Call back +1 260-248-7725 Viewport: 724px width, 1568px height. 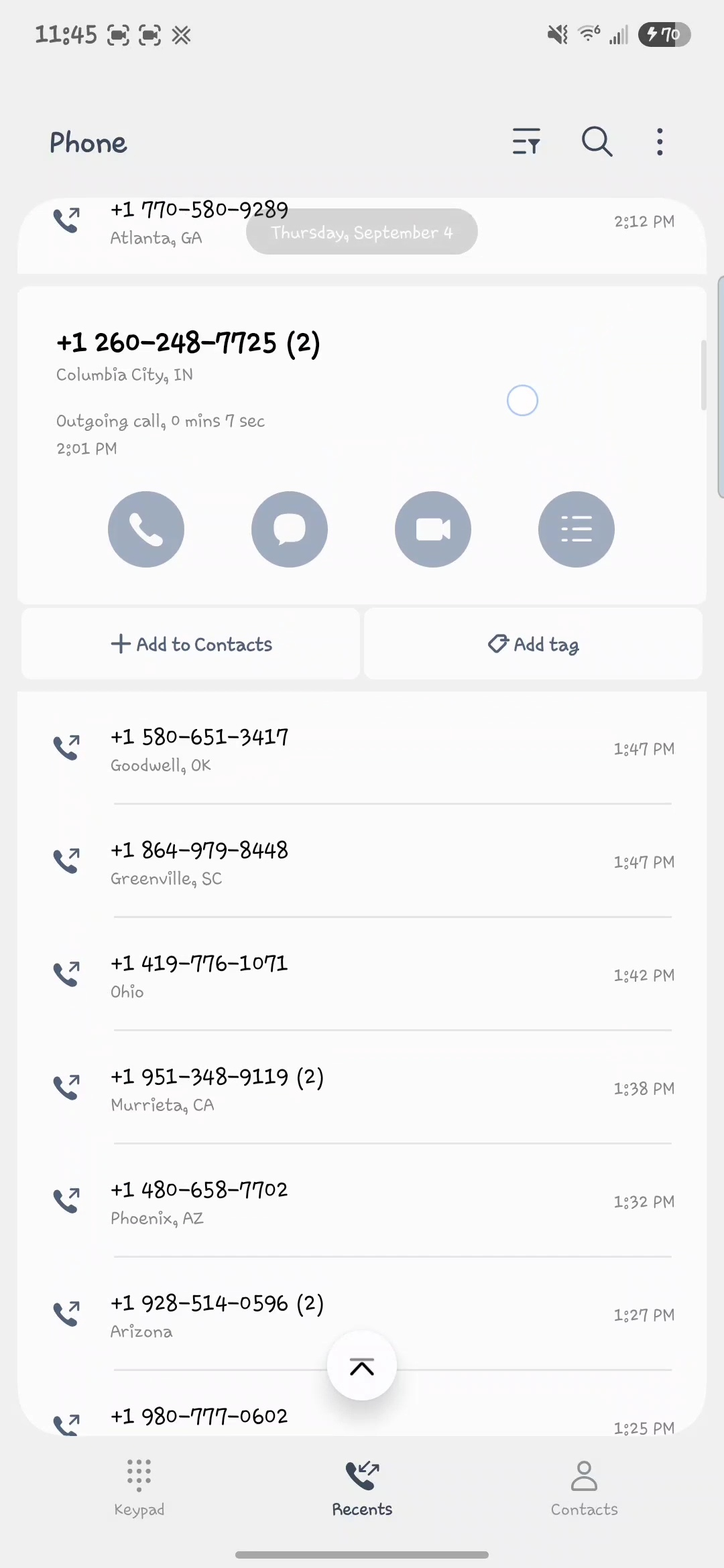click(146, 529)
